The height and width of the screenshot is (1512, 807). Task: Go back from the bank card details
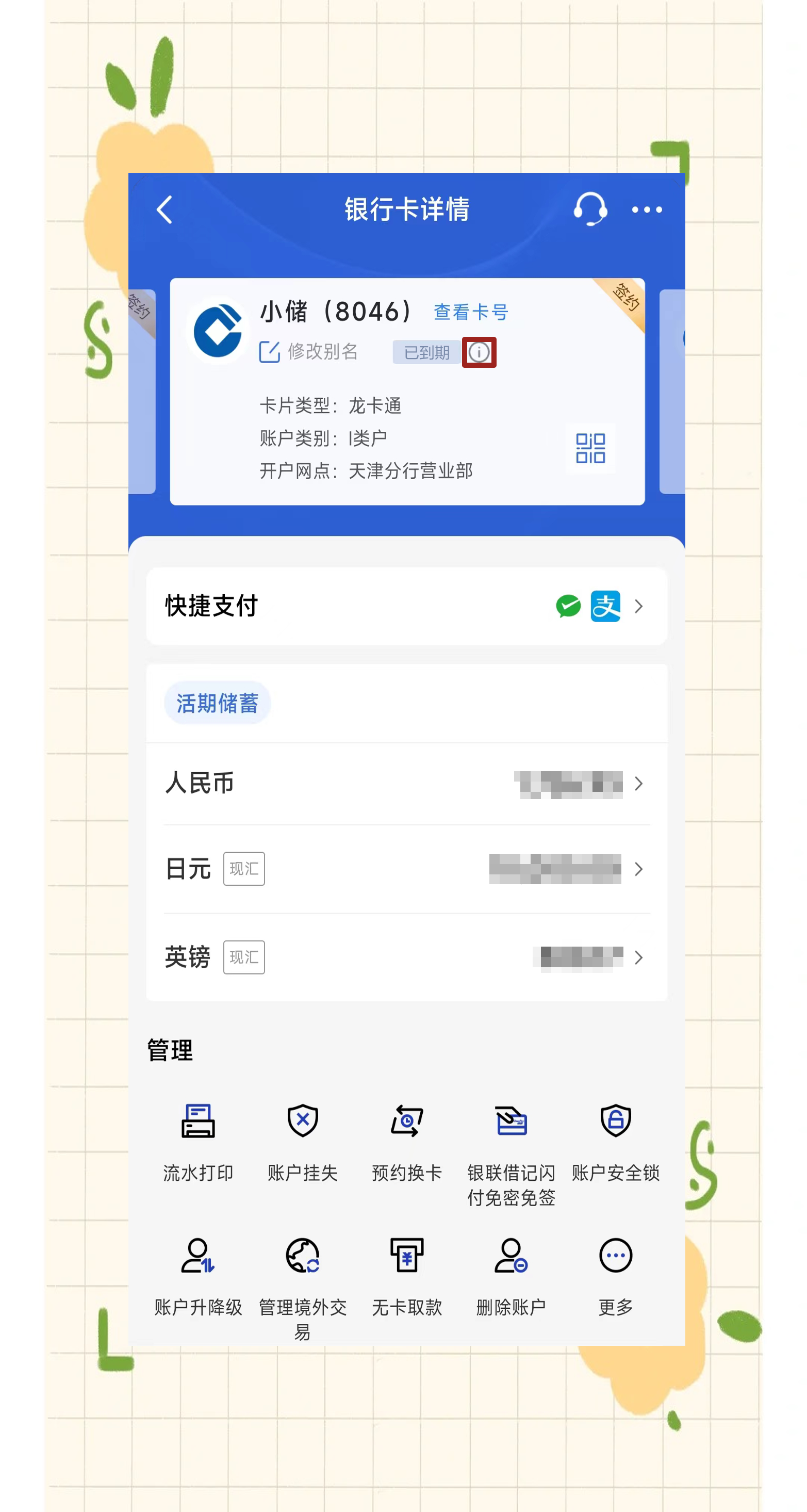pos(164,209)
